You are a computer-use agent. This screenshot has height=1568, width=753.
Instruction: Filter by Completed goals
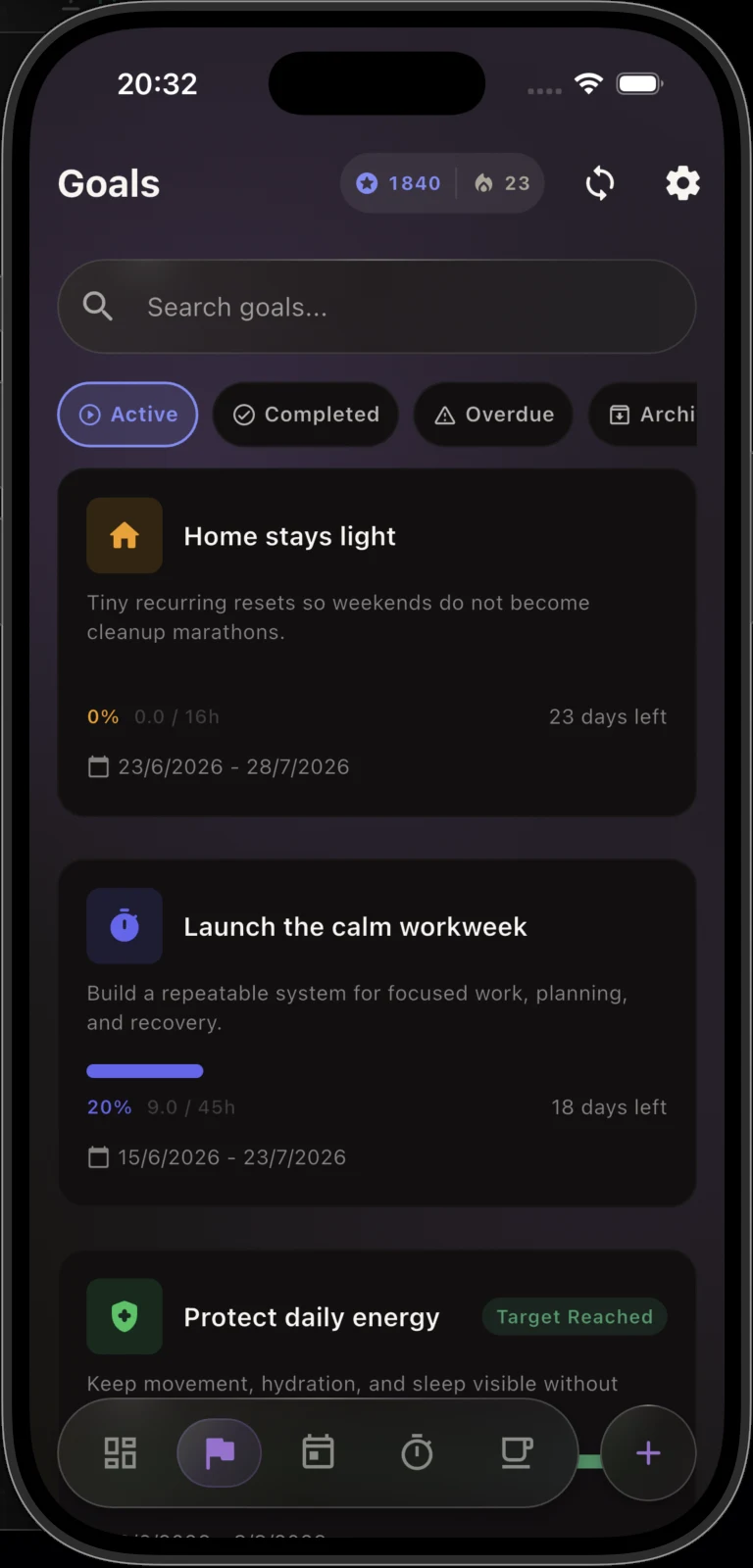click(x=306, y=415)
